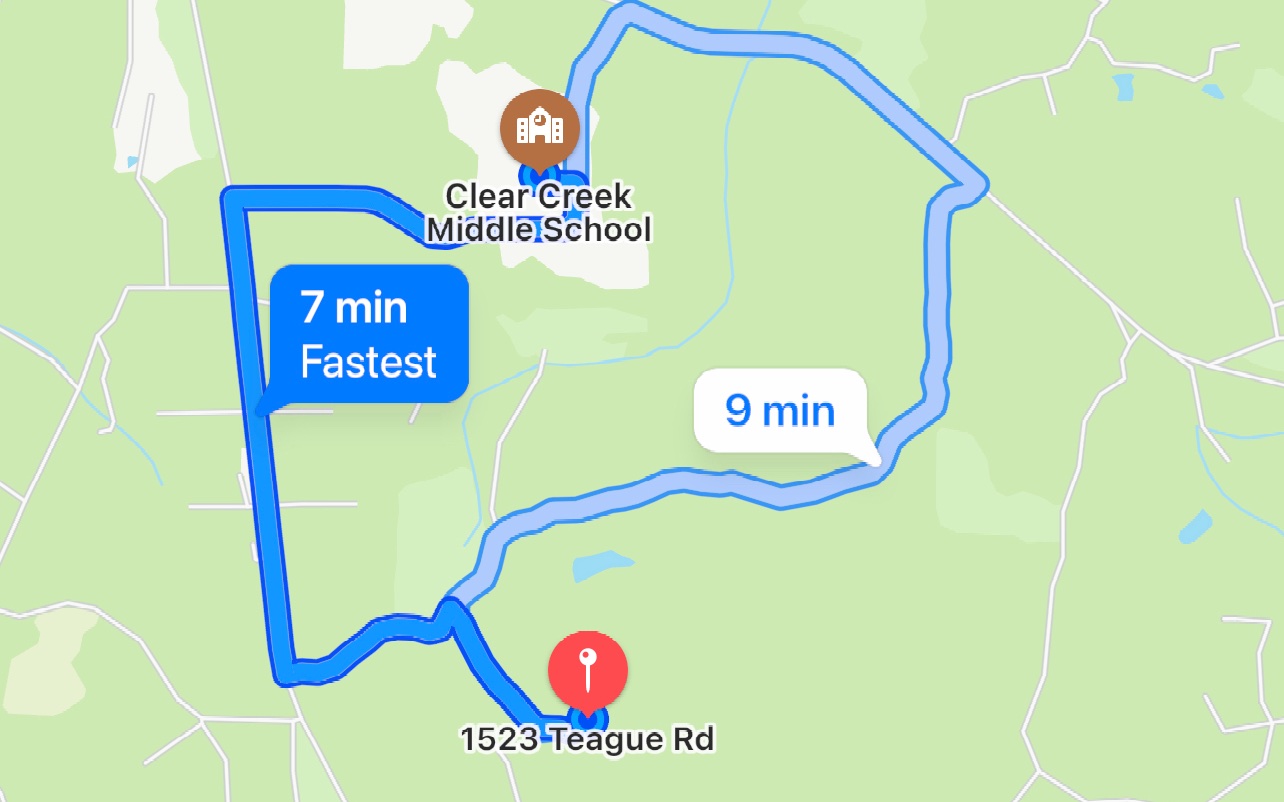Select the 7 min Fastest route
Image resolution: width=1284 pixels, height=802 pixels.
[x=368, y=335]
